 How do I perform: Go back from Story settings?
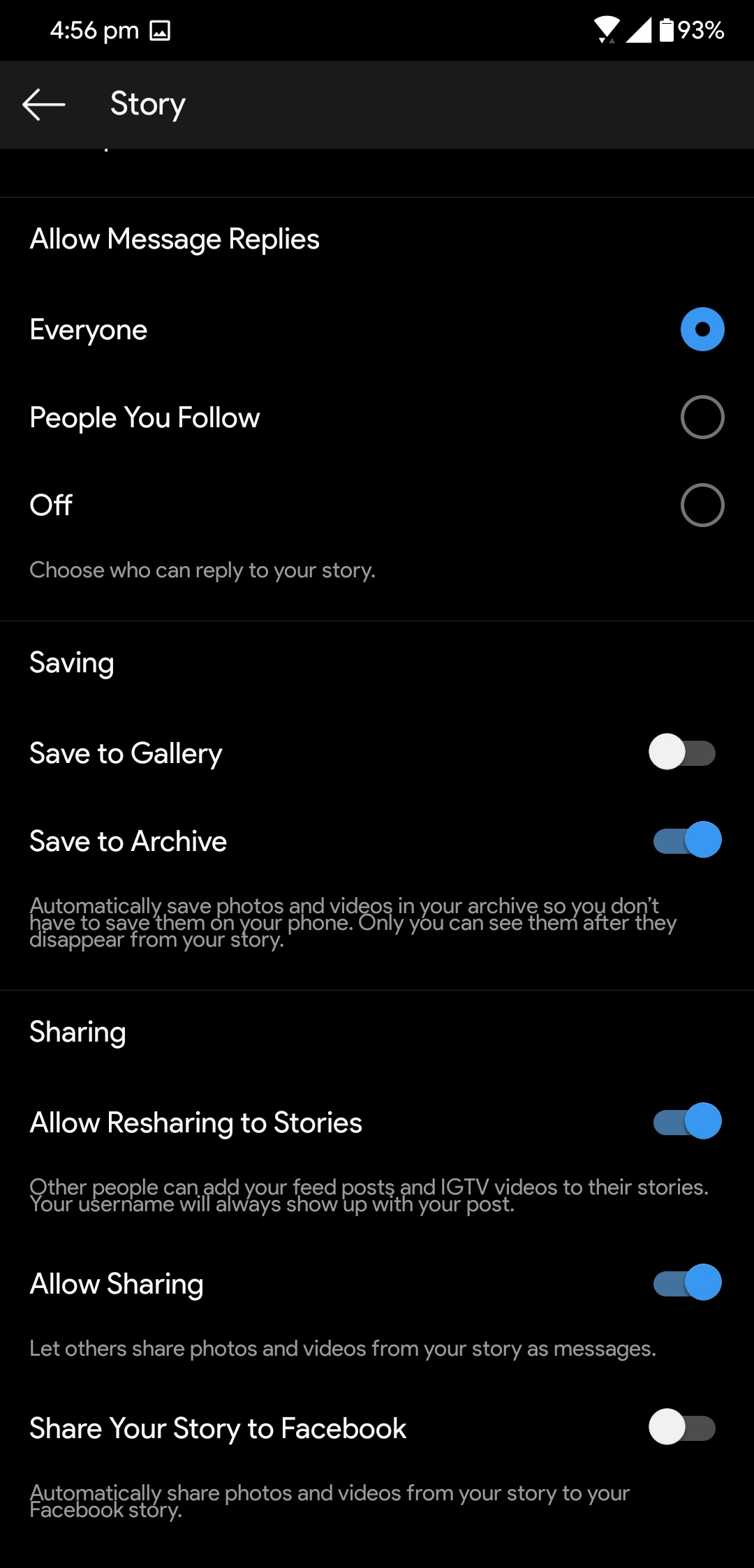pos(44,105)
